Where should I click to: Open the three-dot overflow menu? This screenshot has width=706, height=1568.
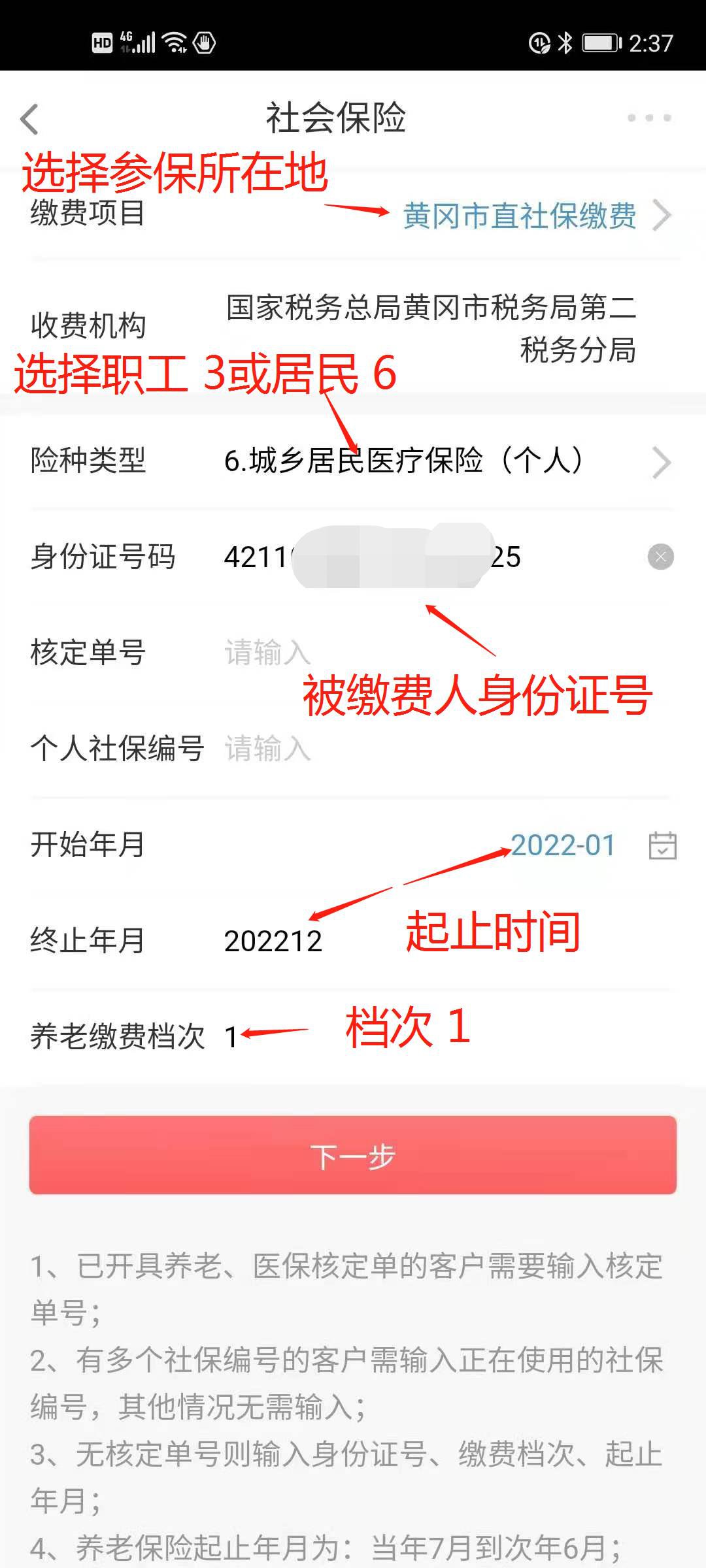click(x=648, y=118)
